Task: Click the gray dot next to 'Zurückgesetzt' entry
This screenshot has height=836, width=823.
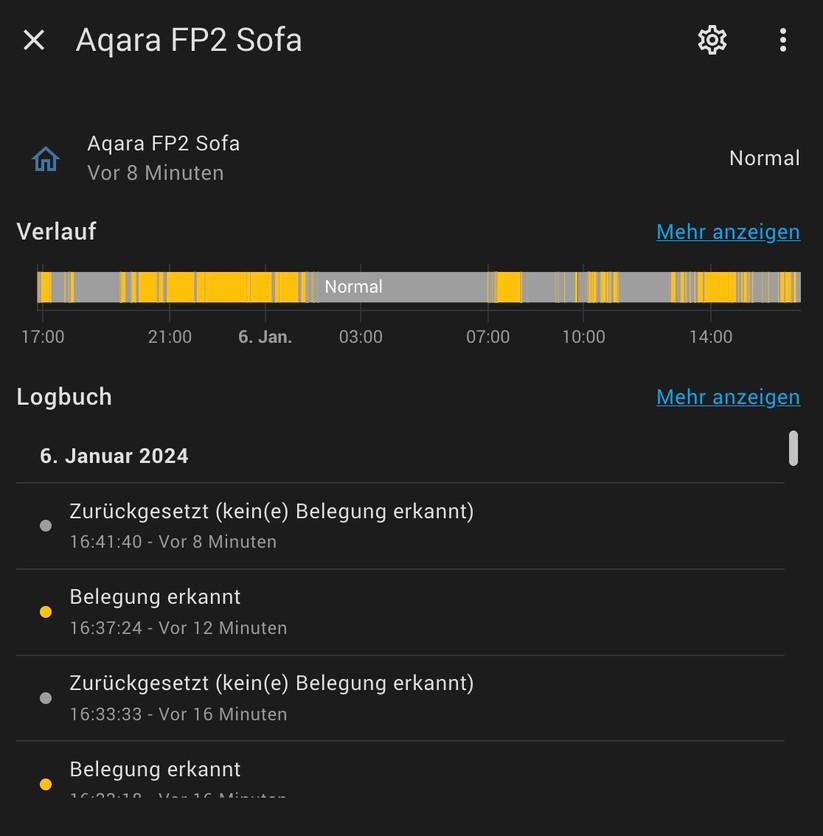Action: [x=45, y=524]
